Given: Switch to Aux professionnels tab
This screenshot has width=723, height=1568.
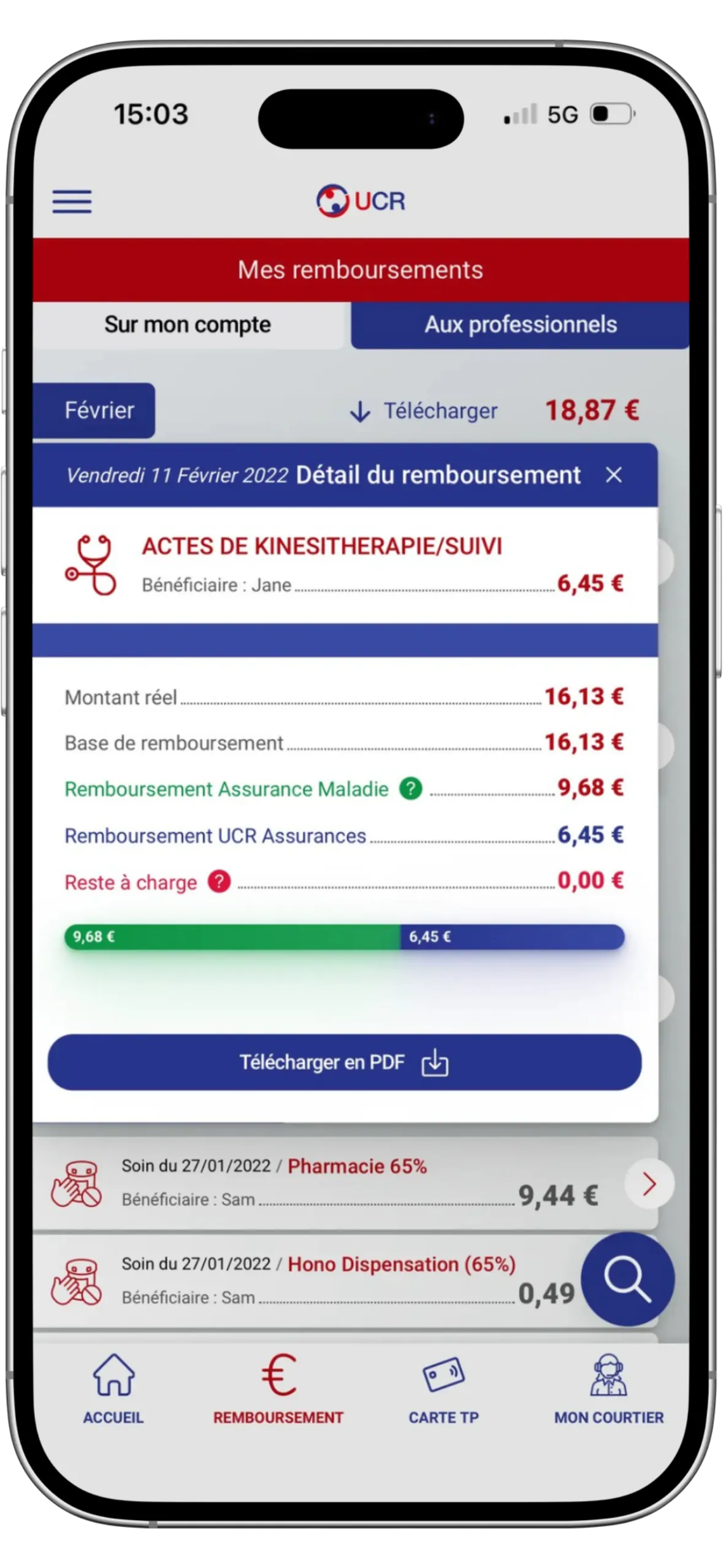Looking at the screenshot, I should click(x=521, y=325).
